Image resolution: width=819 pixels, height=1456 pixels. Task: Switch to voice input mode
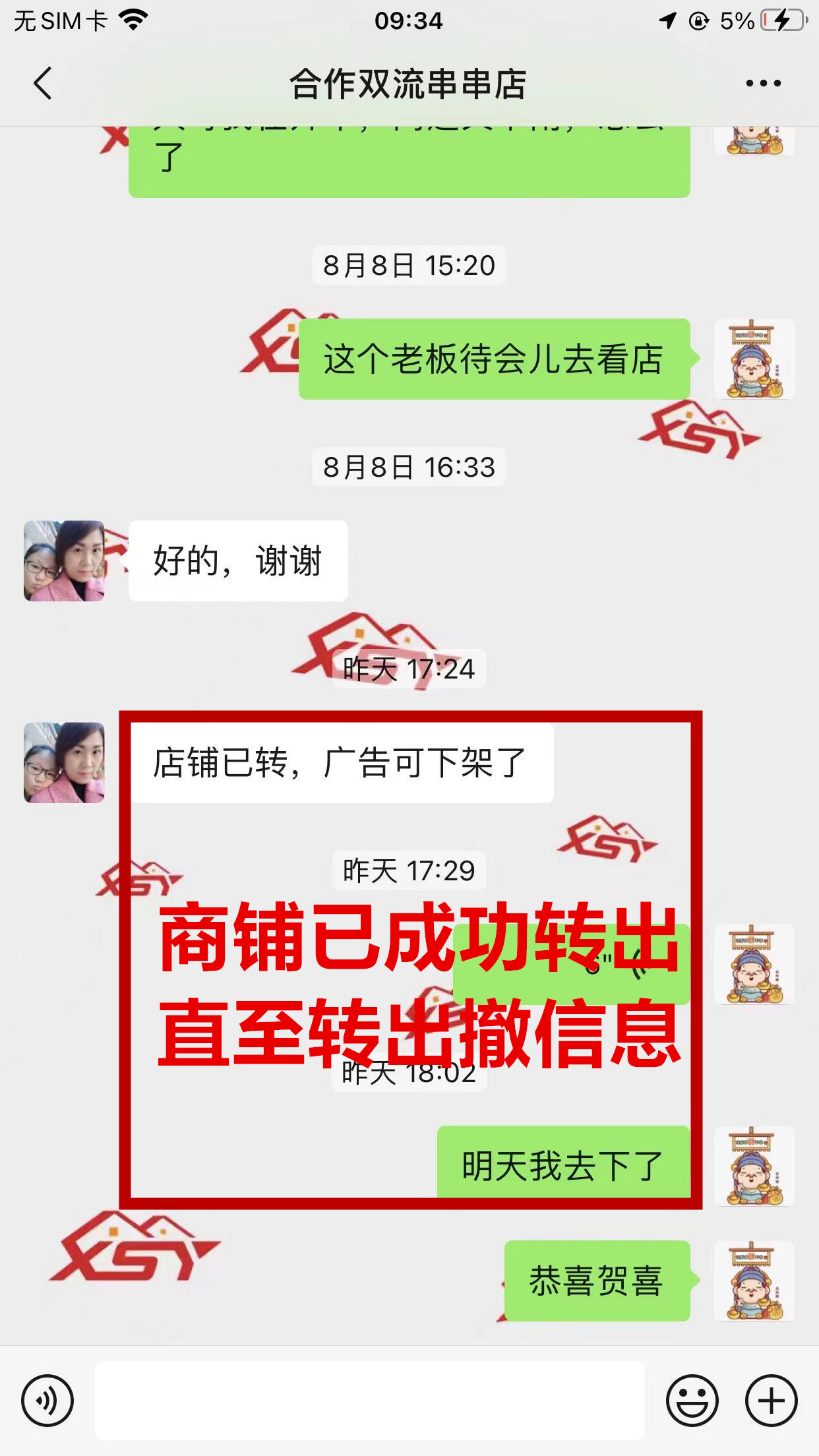pos(47,1401)
